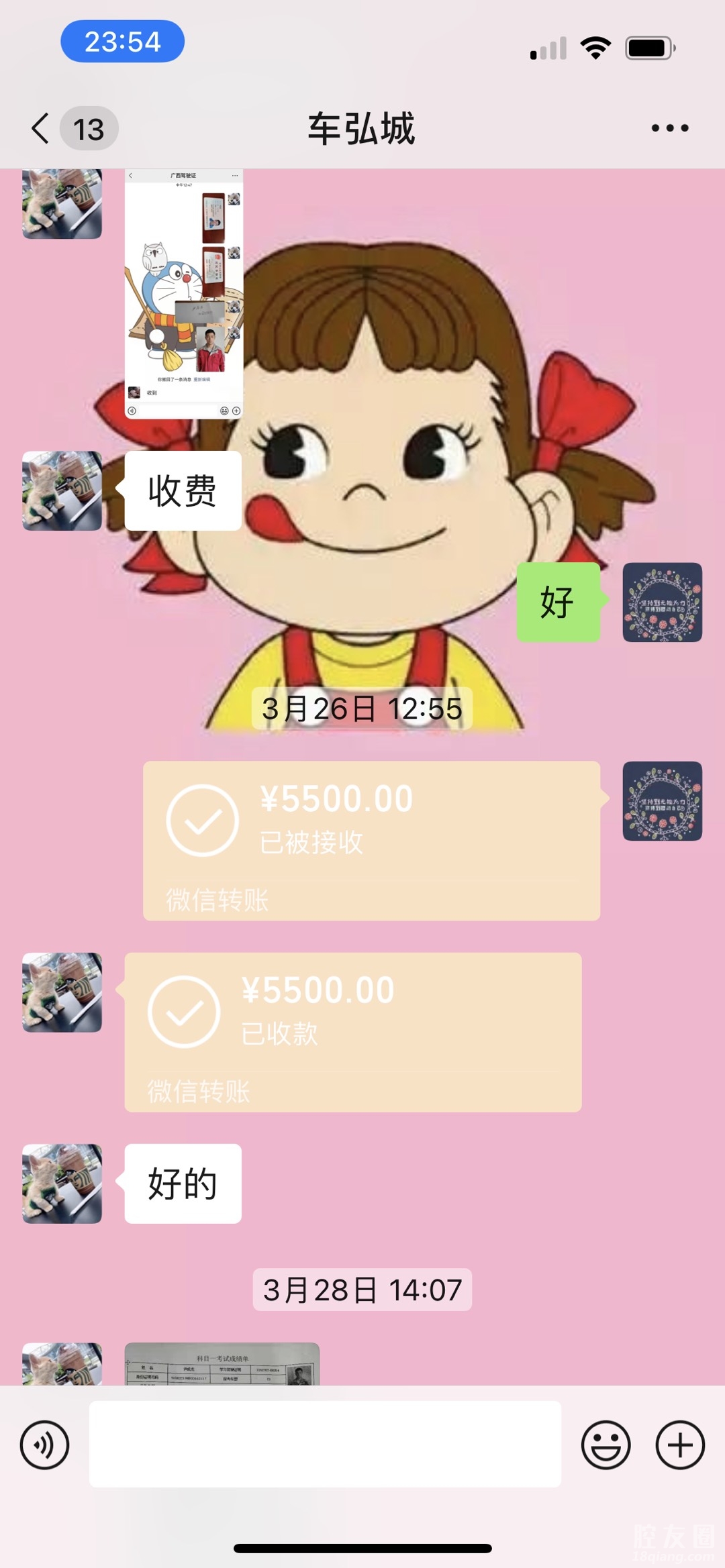The image size is (725, 1568).
Task: Open the chat info overflow menu
Action: click(669, 128)
